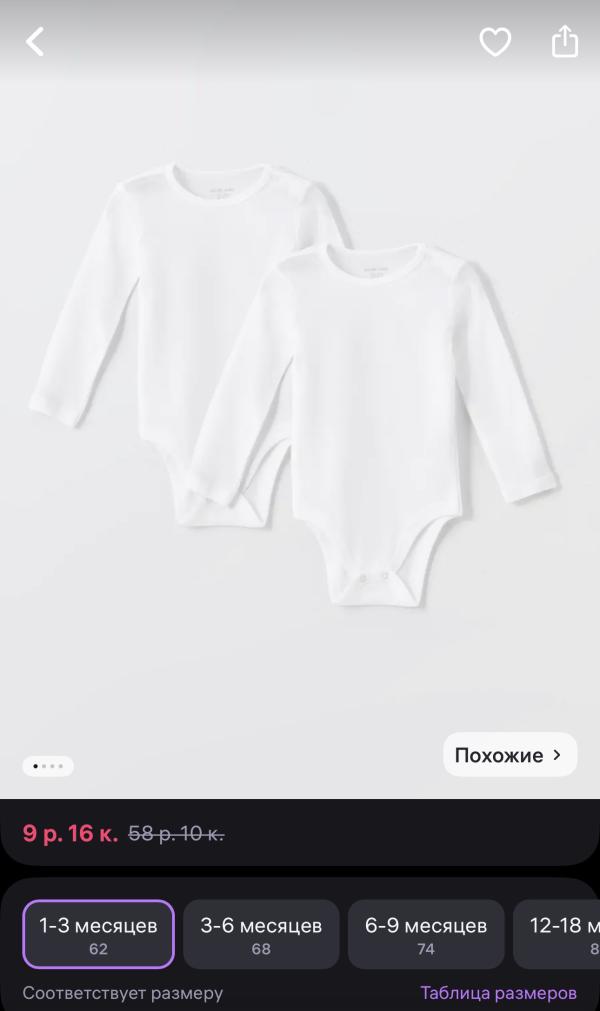
Task: Add this bodysuit set to favorites
Action: click(495, 42)
